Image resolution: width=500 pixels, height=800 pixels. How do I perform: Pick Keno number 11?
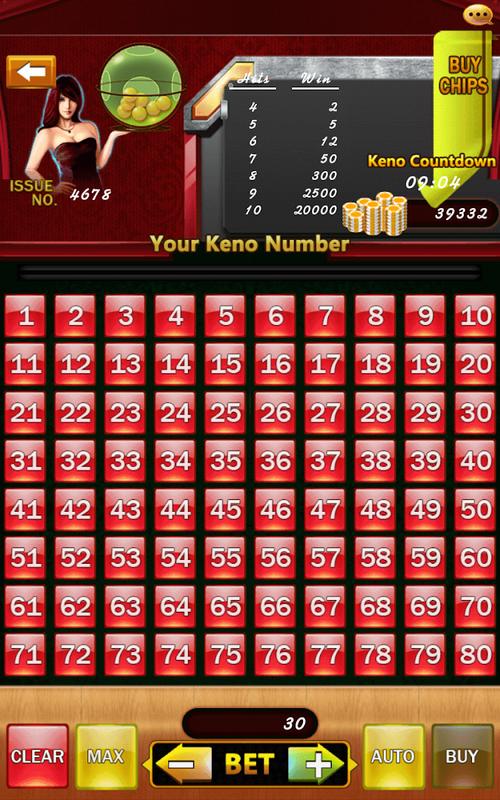[x=26, y=364]
